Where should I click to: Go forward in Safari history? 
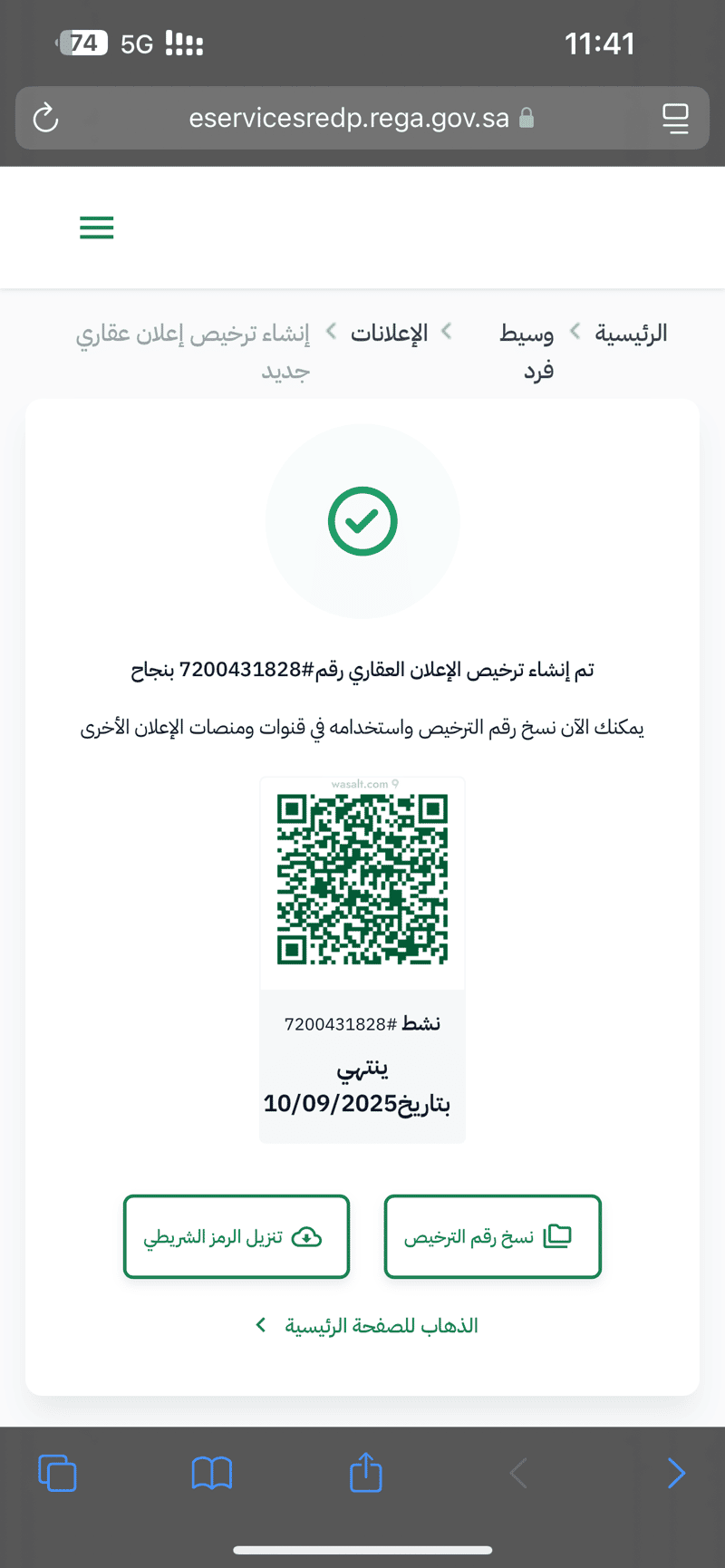click(675, 1473)
